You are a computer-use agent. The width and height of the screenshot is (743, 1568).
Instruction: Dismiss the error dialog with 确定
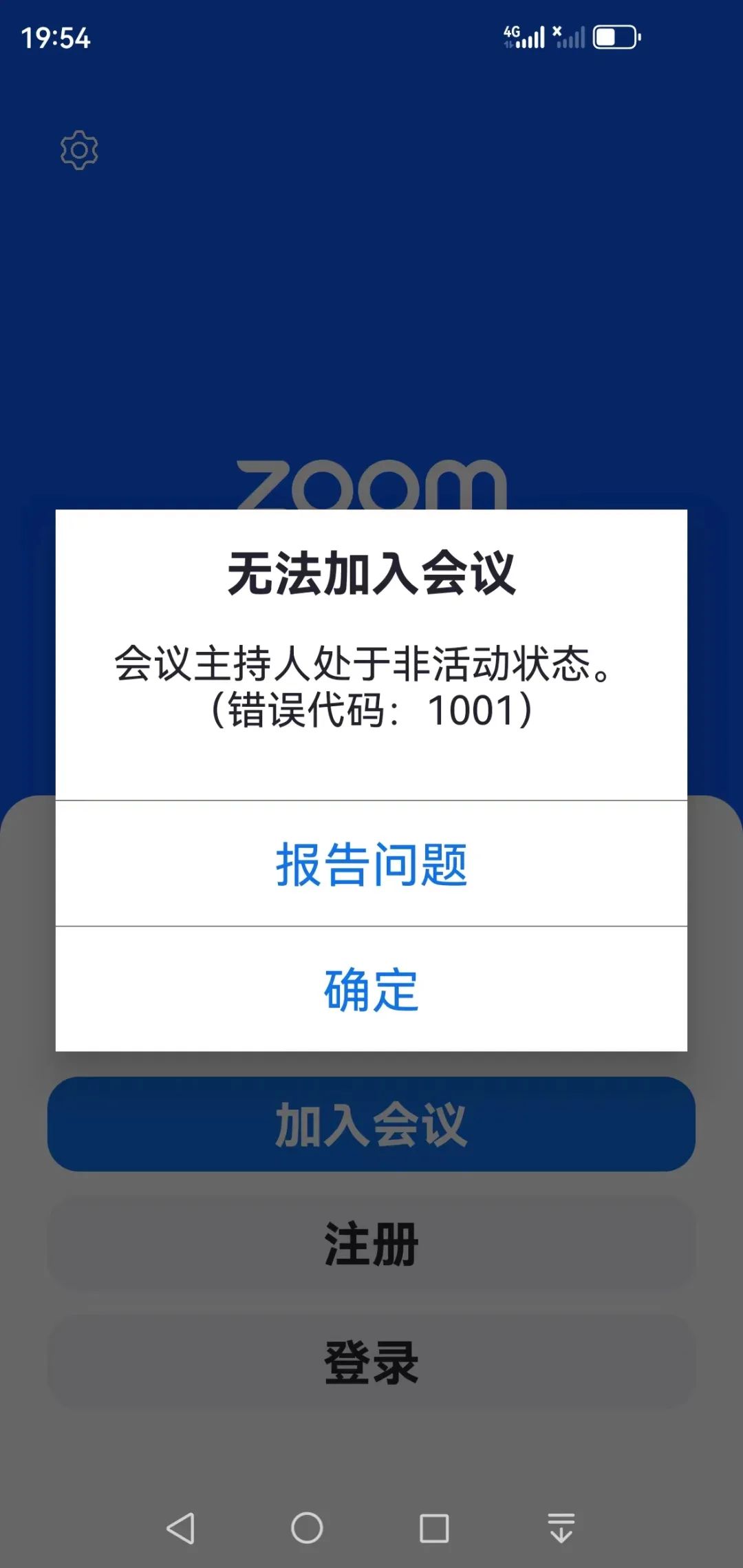[371, 989]
